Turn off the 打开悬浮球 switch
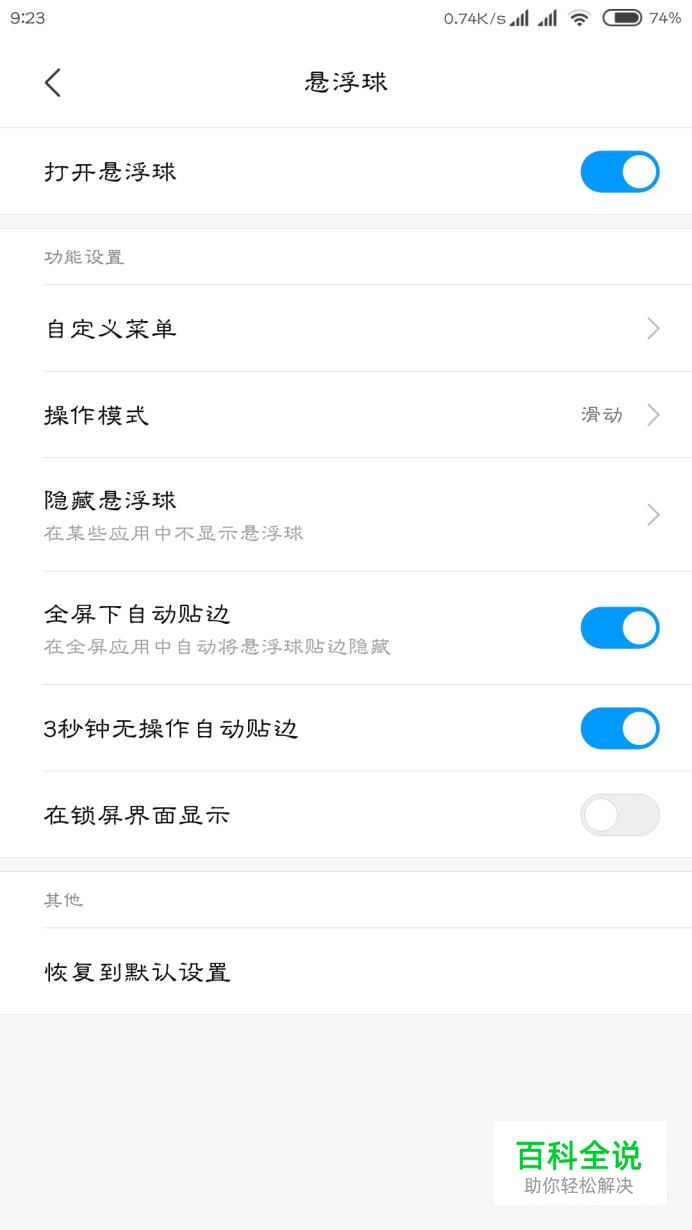Screen dimensions: 692x1230 click(x=620, y=172)
